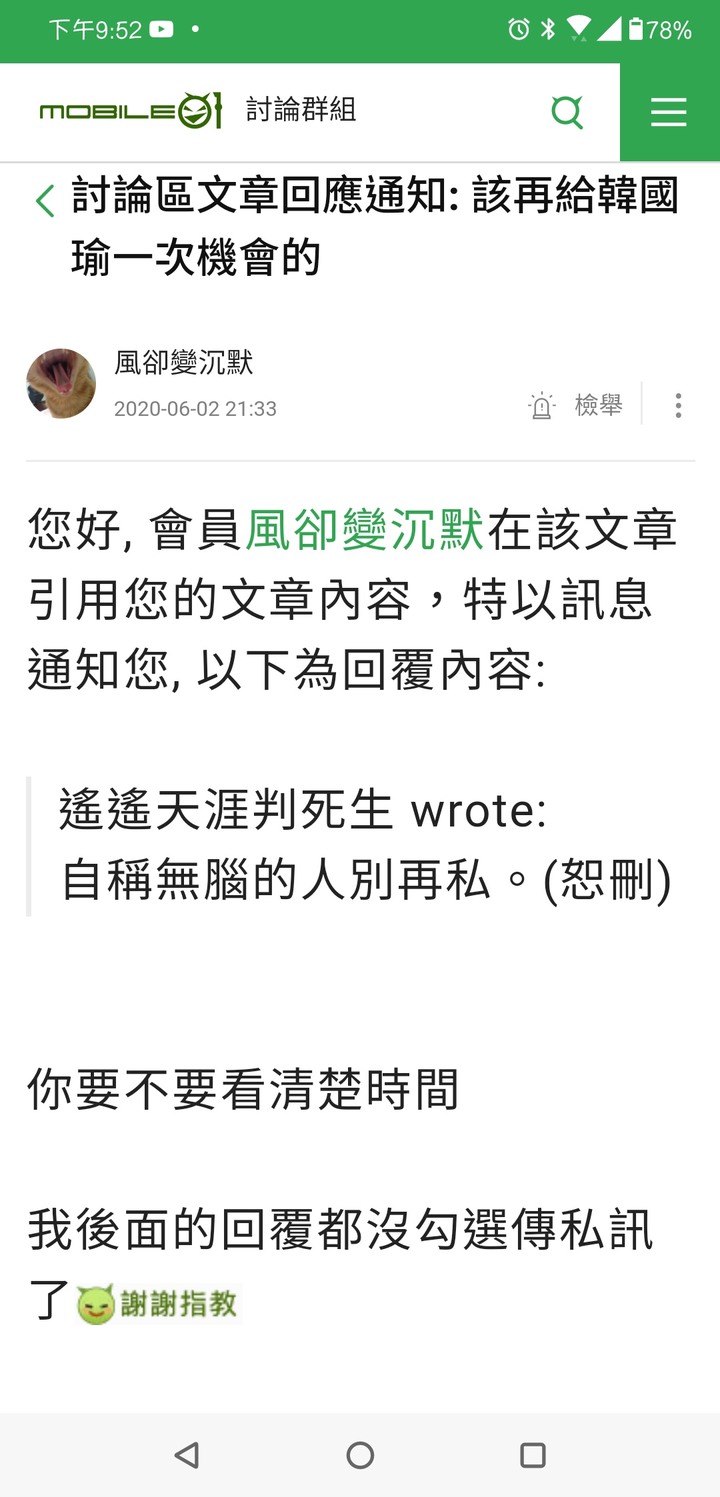Tap the system back button
720x1497 pixels.
187,1455
